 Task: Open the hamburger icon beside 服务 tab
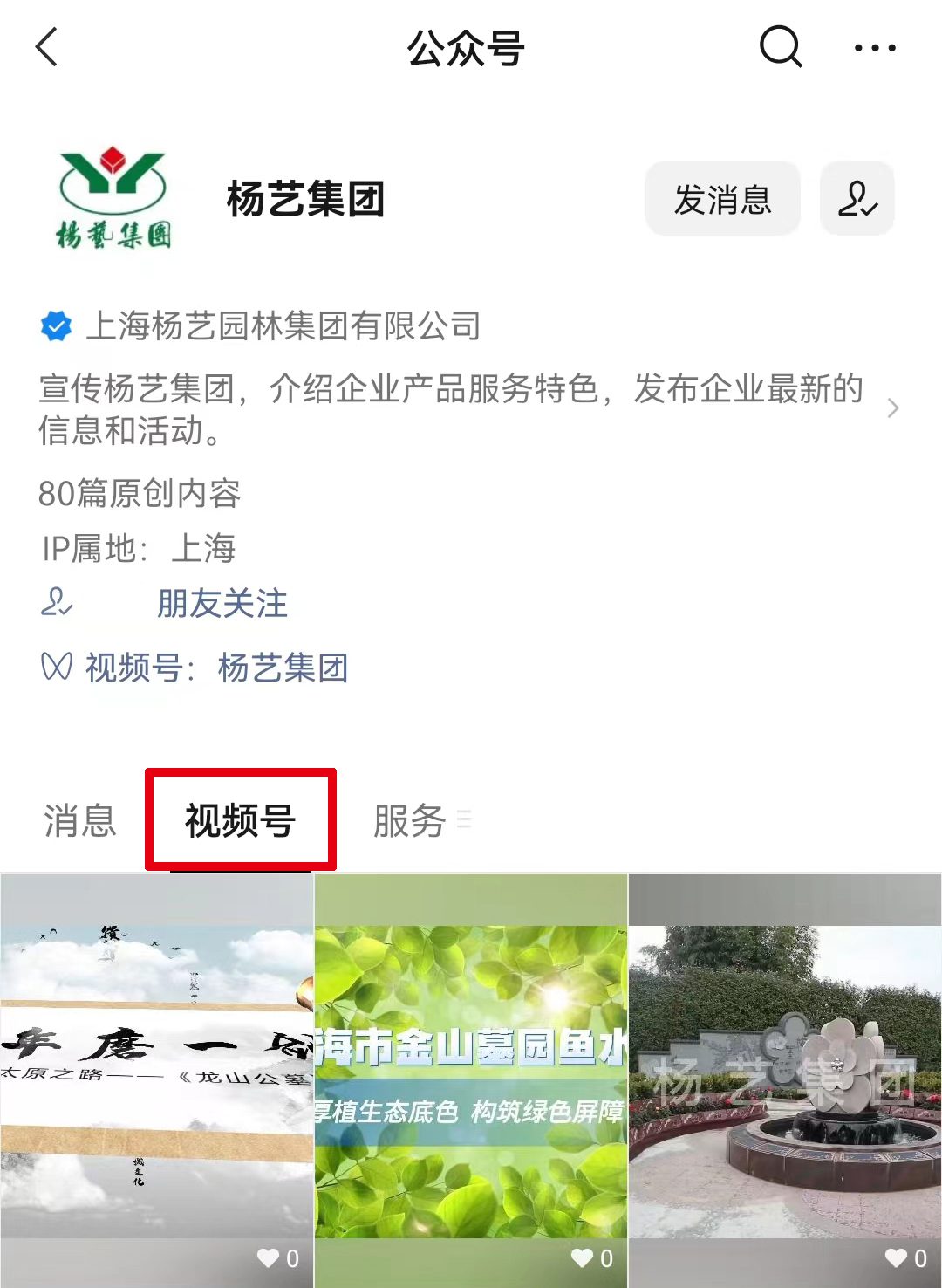465,820
